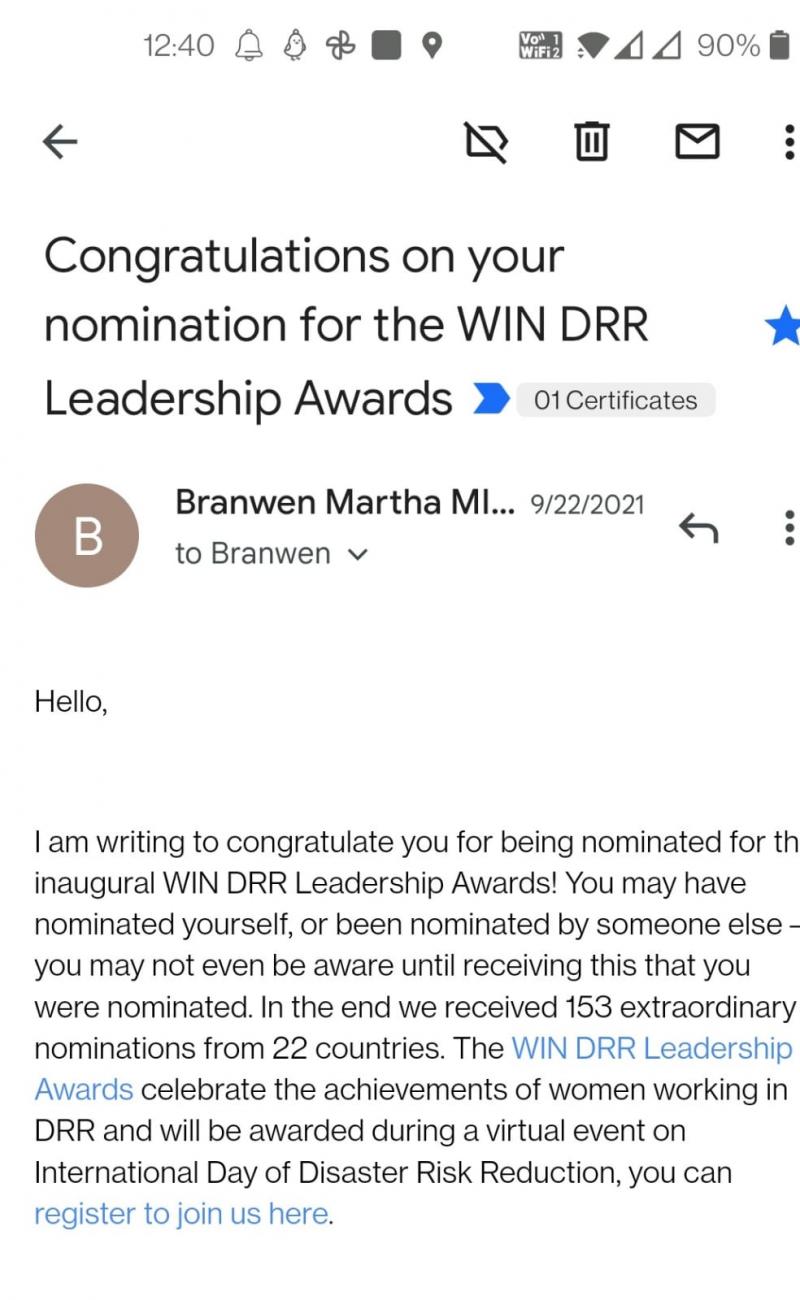Follow the 'register to join us here' link

point(181,1214)
